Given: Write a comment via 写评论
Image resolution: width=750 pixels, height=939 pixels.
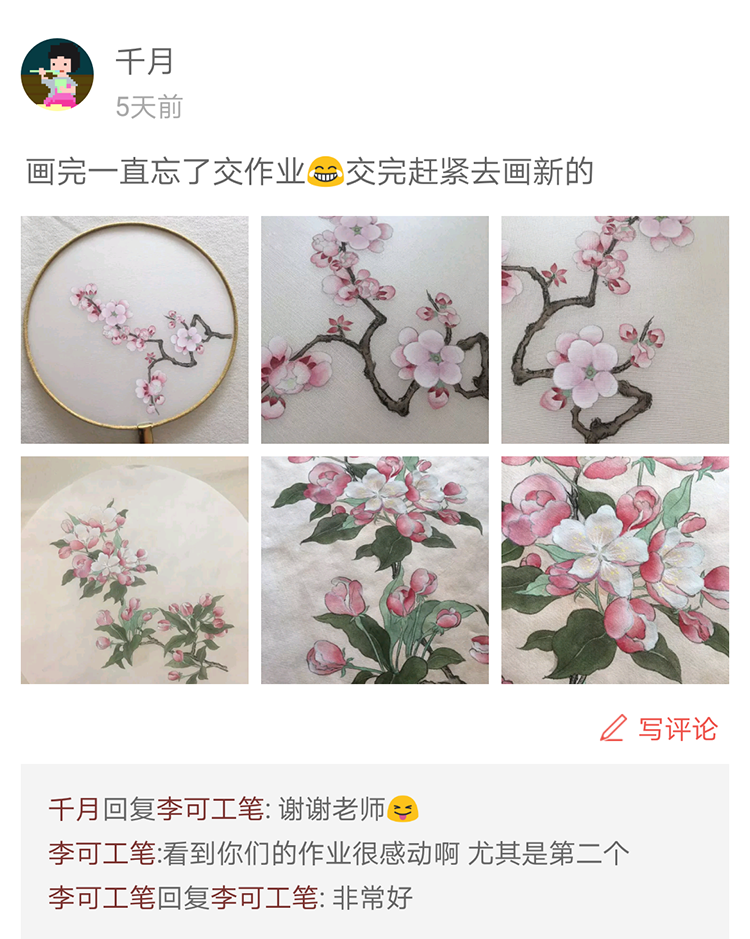Looking at the screenshot, I should 659,729.
